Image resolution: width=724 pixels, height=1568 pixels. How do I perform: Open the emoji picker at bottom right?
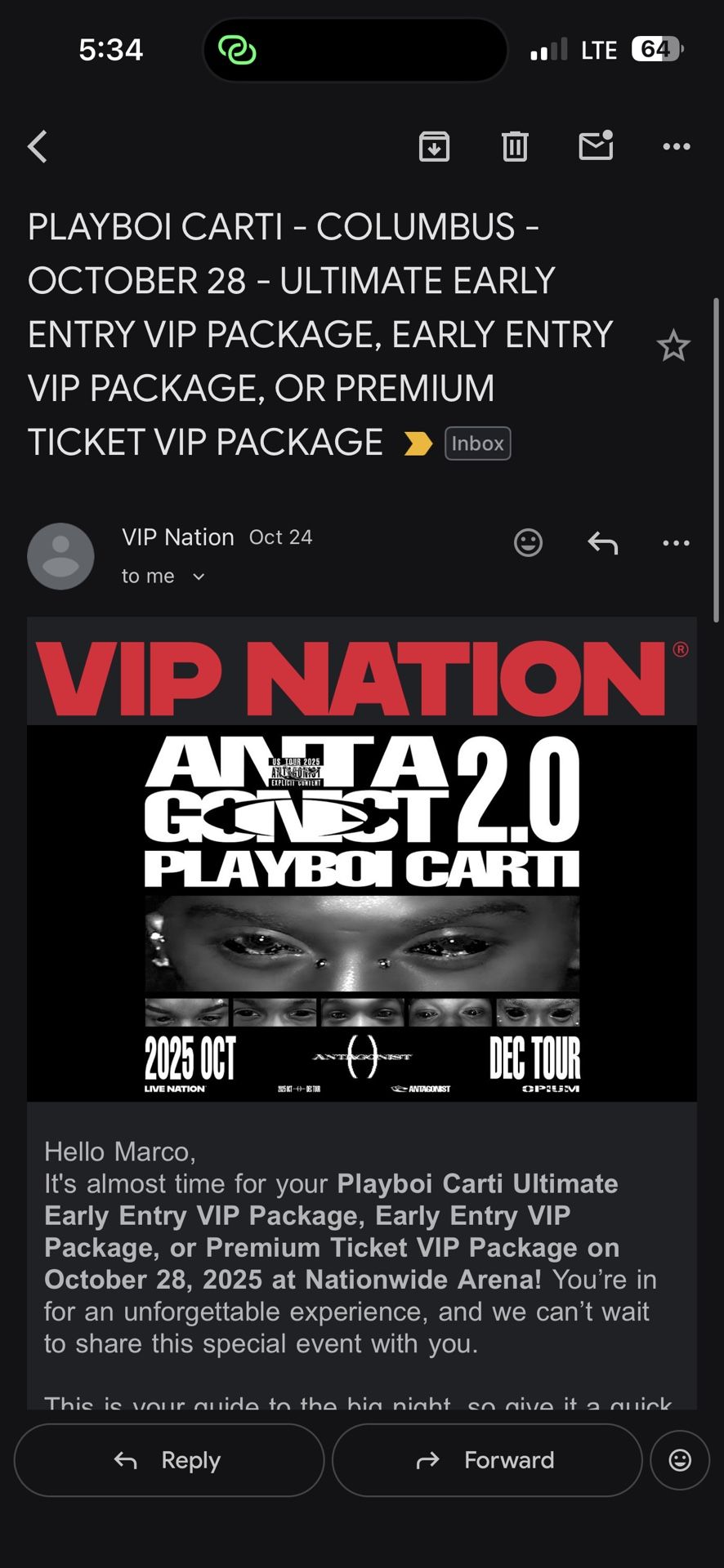point(679,1460)
